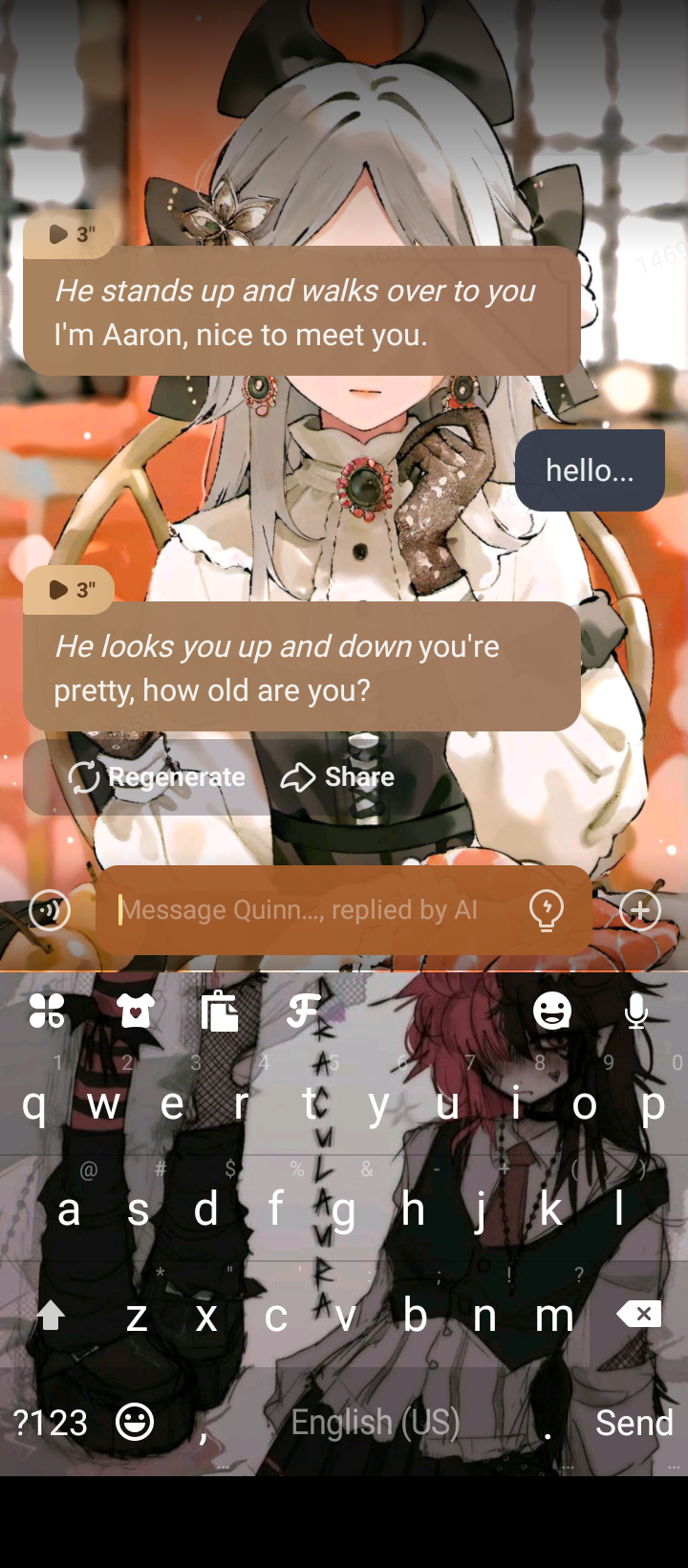Share the conversation
This screenshot has height=1568, width=688.
[x=337, y=777]
